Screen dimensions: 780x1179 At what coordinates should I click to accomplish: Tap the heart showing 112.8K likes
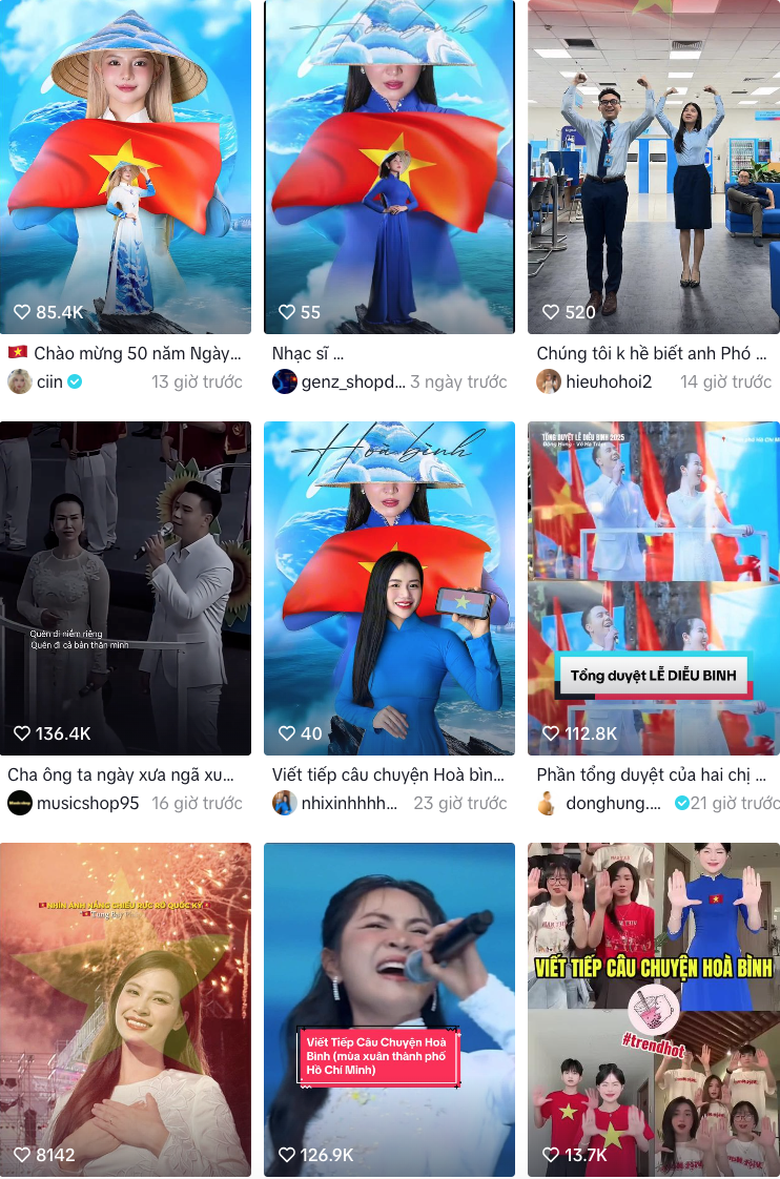[x=550, y=733]
